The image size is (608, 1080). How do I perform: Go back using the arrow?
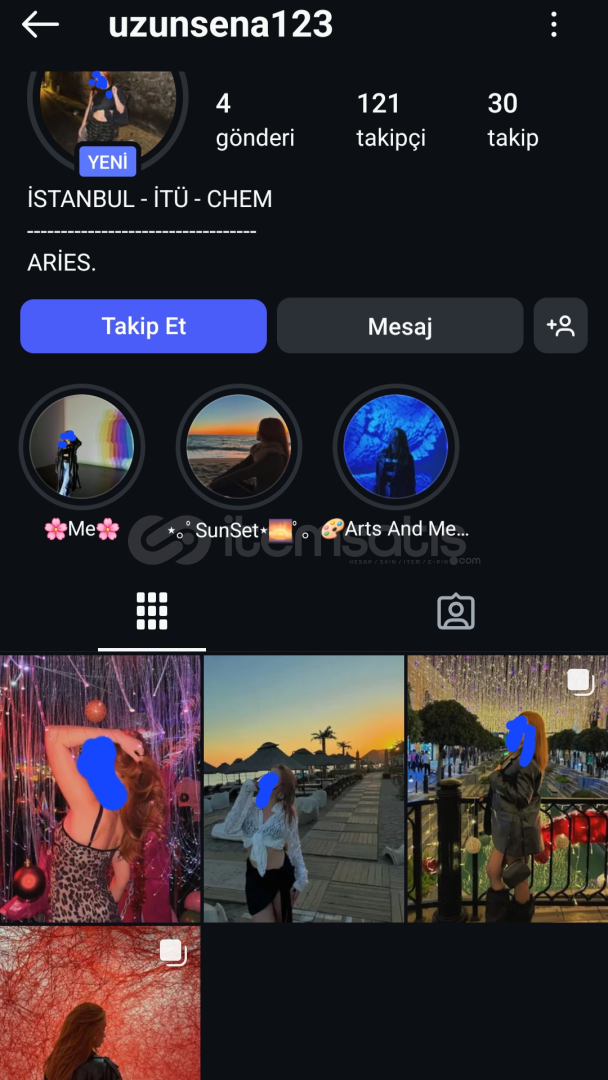[x=40, y=25]
